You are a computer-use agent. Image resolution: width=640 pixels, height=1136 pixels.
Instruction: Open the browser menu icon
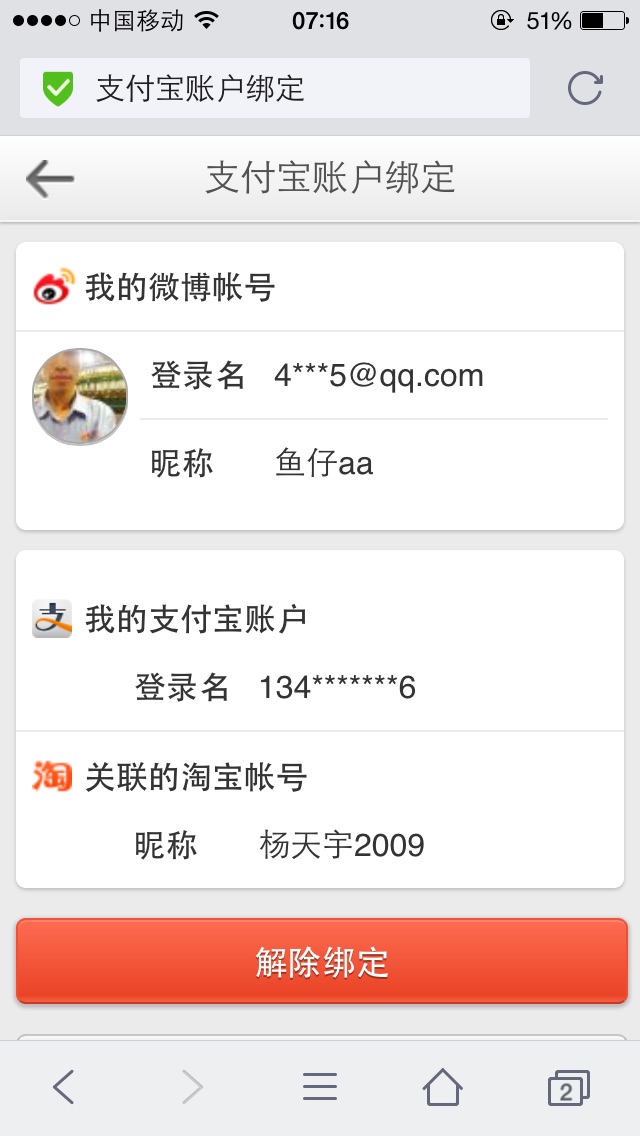320,1086
